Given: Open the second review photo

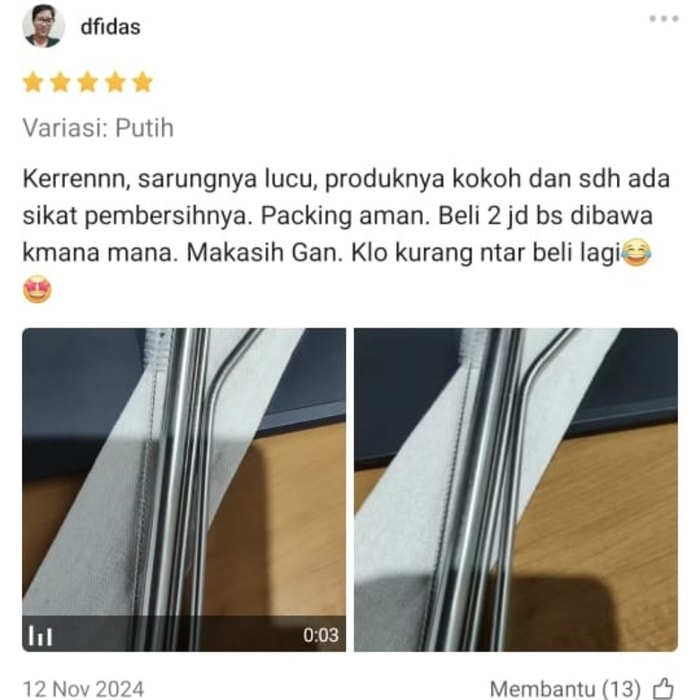Looking at the screenshot, I should (515, 490).
